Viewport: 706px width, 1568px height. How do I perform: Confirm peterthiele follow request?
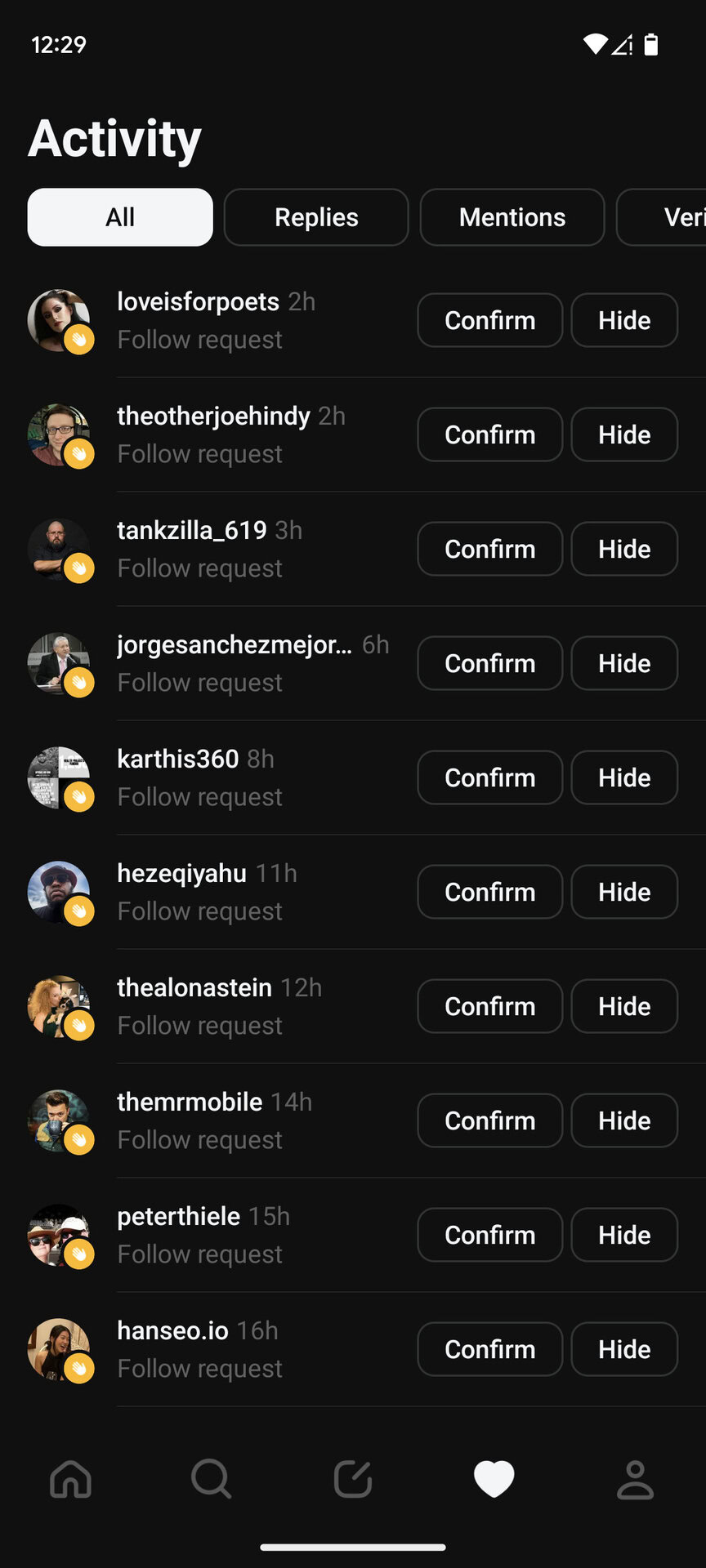point(489,1235)
